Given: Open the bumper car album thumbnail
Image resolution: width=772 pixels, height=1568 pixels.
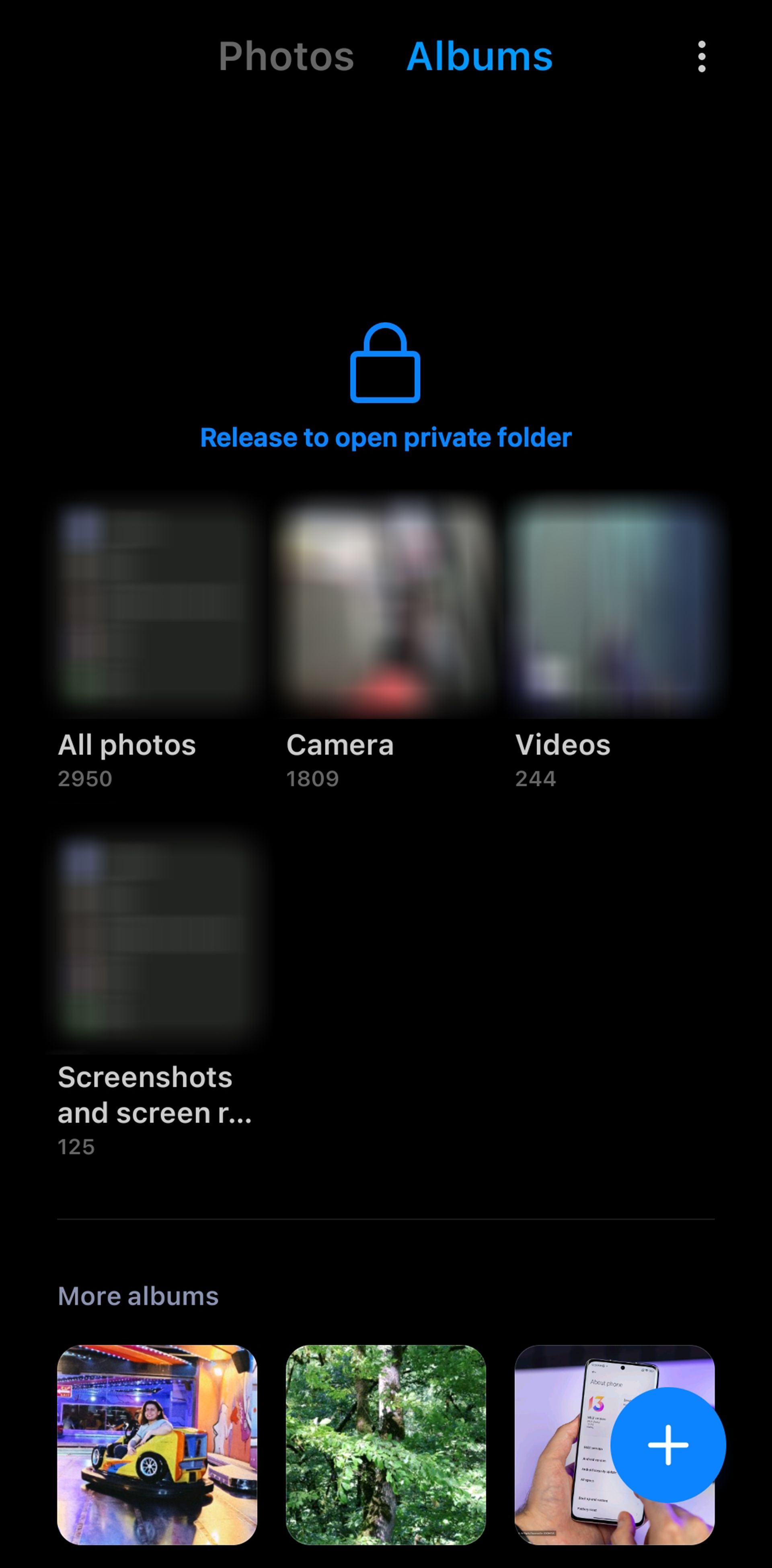Looking at the screenshot, I should pos(157,1444).
